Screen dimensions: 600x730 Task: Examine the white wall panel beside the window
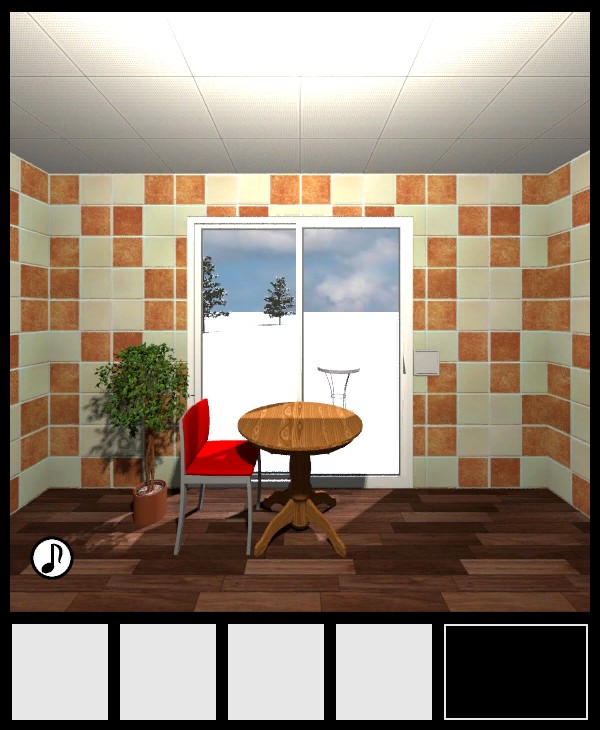[427, 363]
